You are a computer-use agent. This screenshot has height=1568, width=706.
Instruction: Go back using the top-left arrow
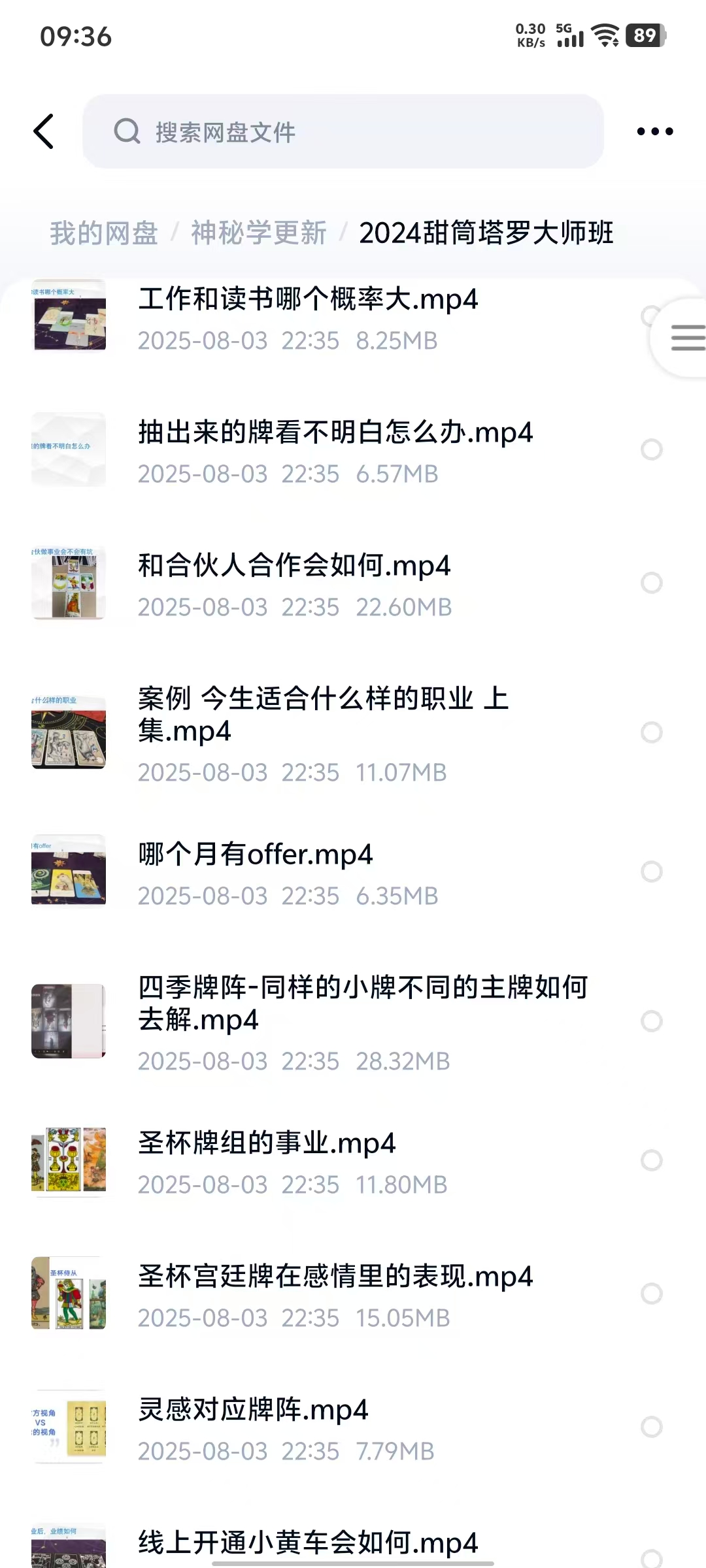tap(44, 131)
